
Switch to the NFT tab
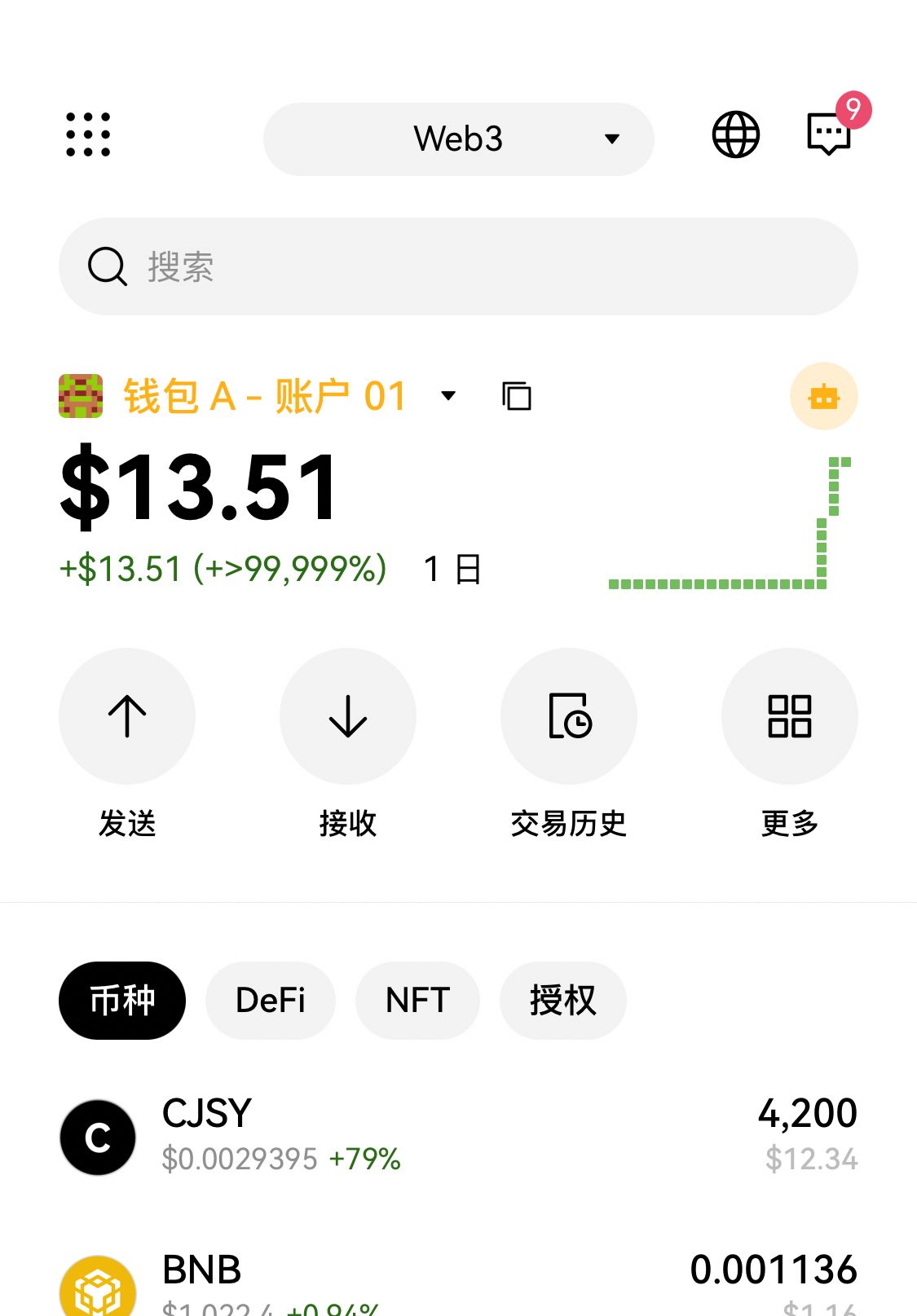coord(417,1000)
